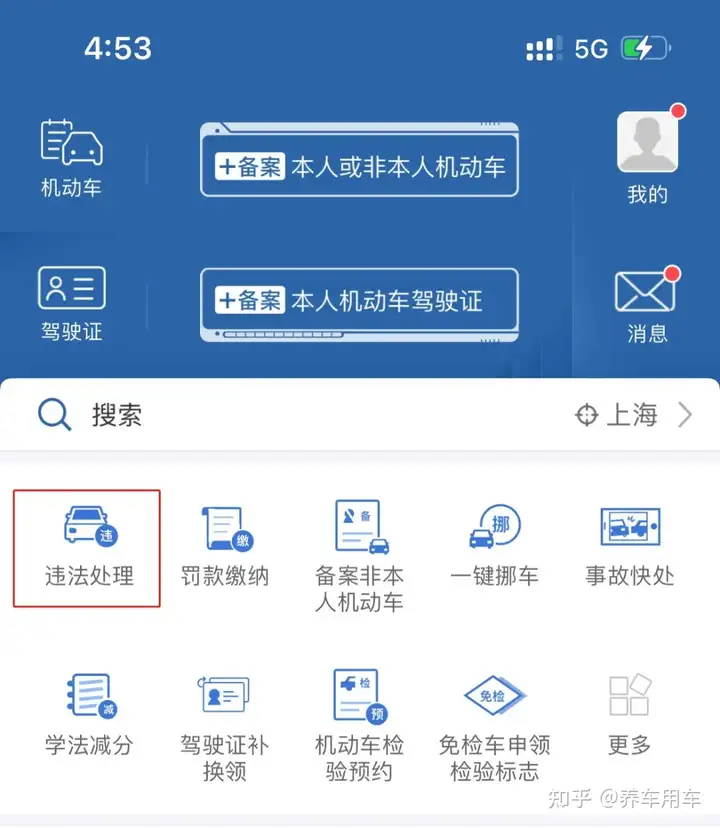Tap 备案 本人机动车驾驶证 button

click(x=360, y=302)
